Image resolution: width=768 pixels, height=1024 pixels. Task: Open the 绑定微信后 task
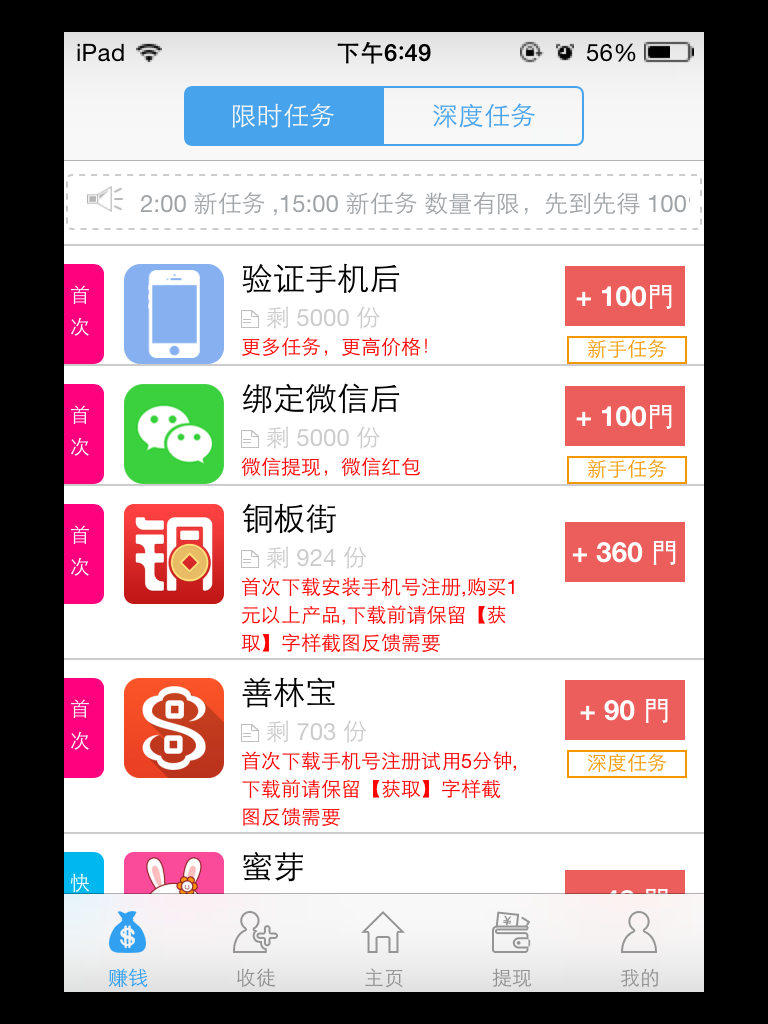pyautogui.click(x=384, y=426)
